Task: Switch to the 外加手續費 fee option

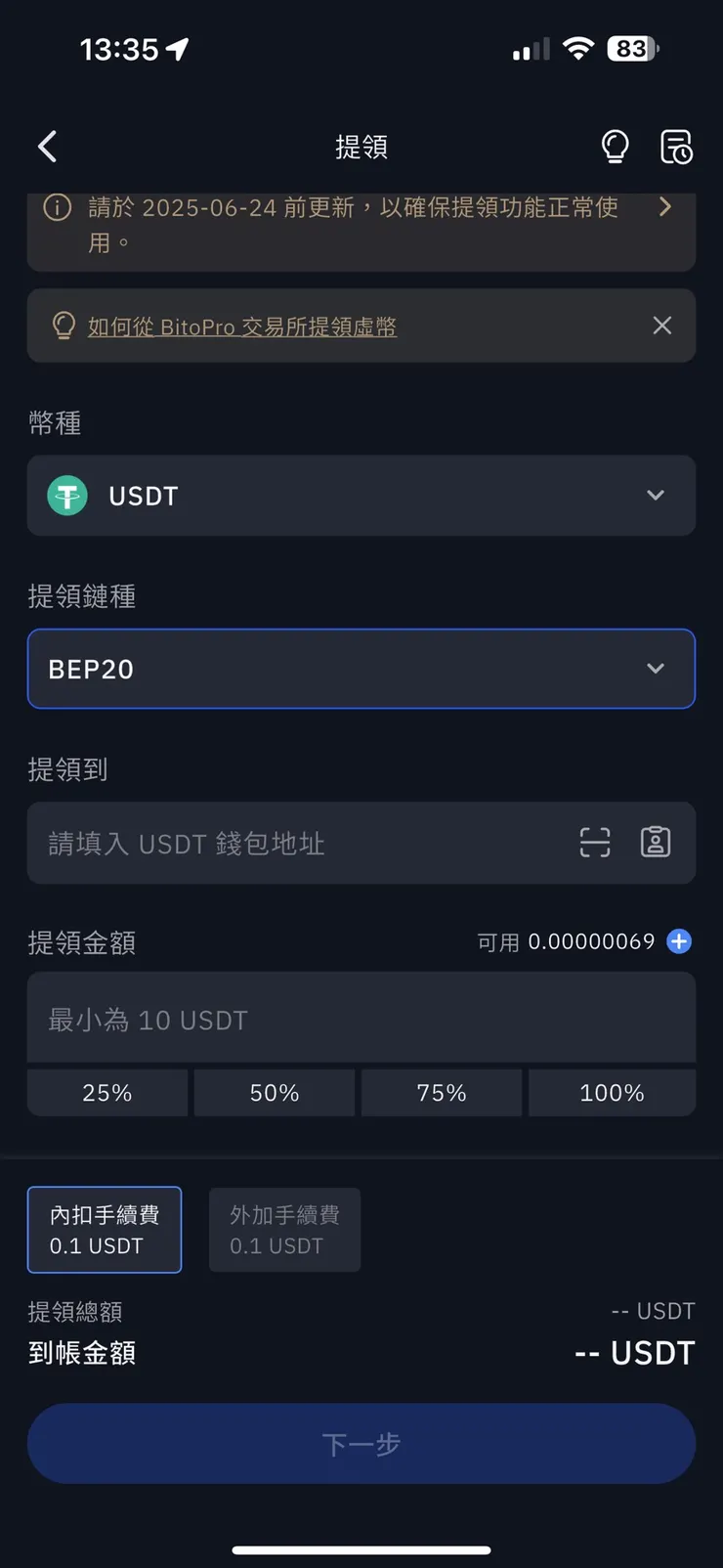Action: (284, 1230)
